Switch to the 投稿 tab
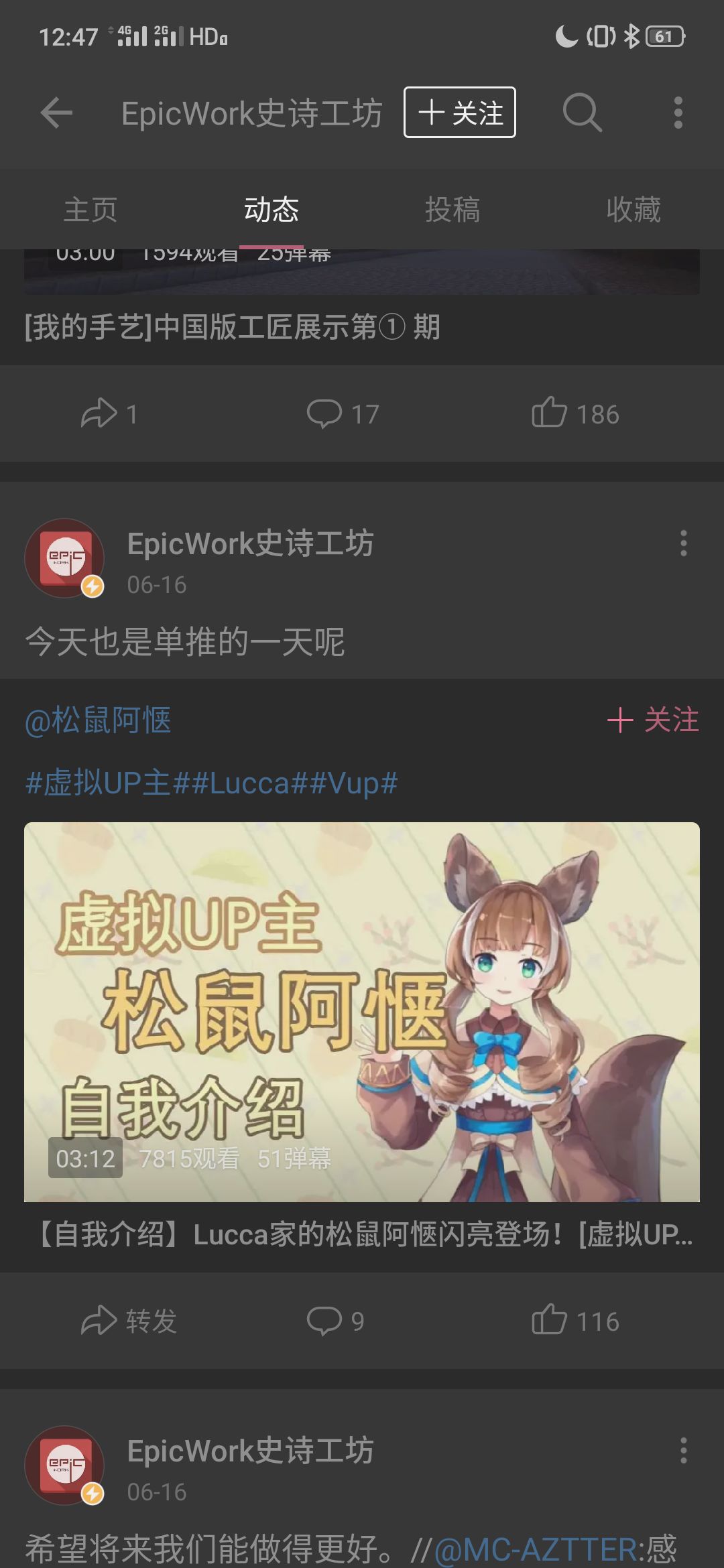Image resolution: width=724 pixels, height=1568 pixels. [x=453, y=210]
